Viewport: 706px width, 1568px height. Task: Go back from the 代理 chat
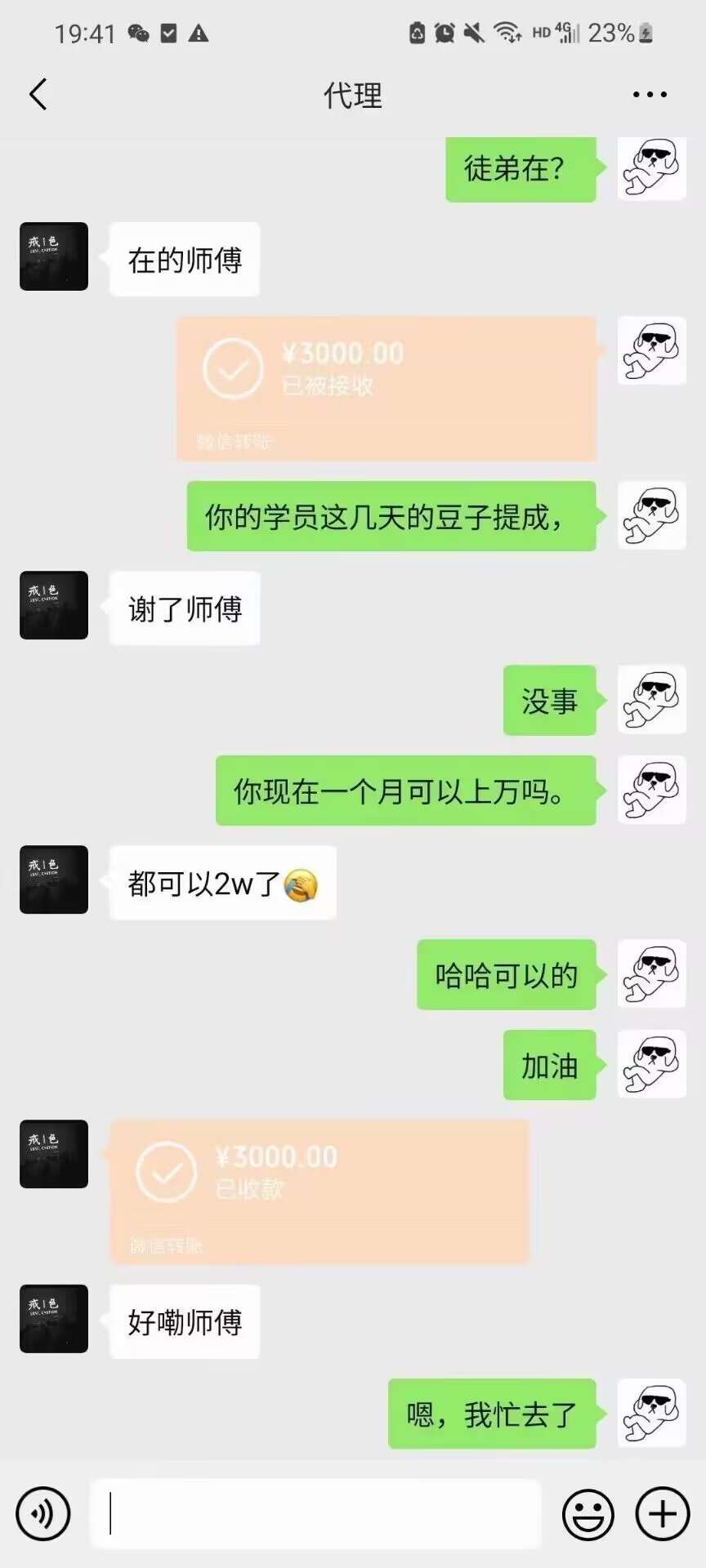coord(38,95)
